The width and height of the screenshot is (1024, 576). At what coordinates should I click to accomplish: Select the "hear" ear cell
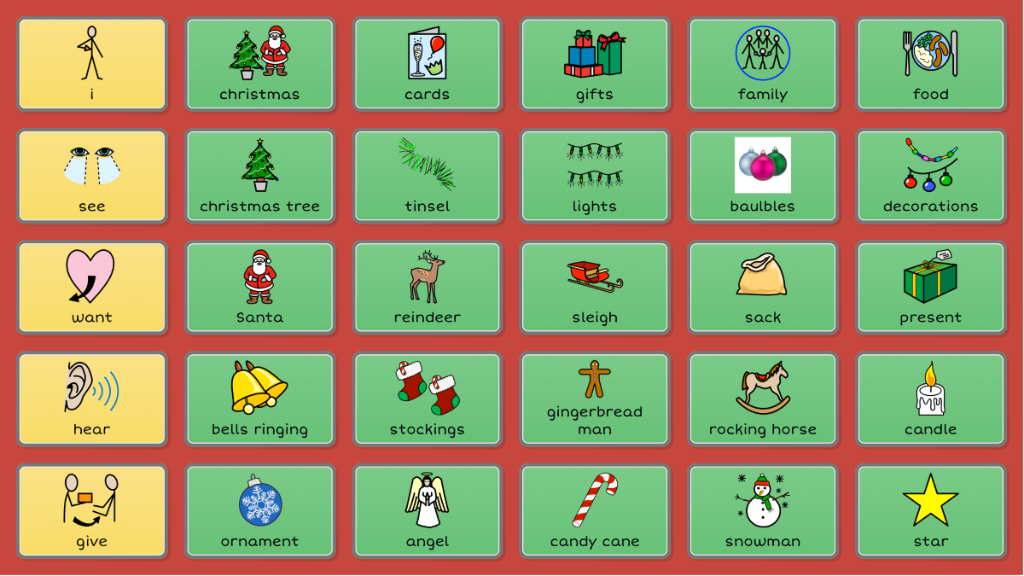(x=92, y=400)
